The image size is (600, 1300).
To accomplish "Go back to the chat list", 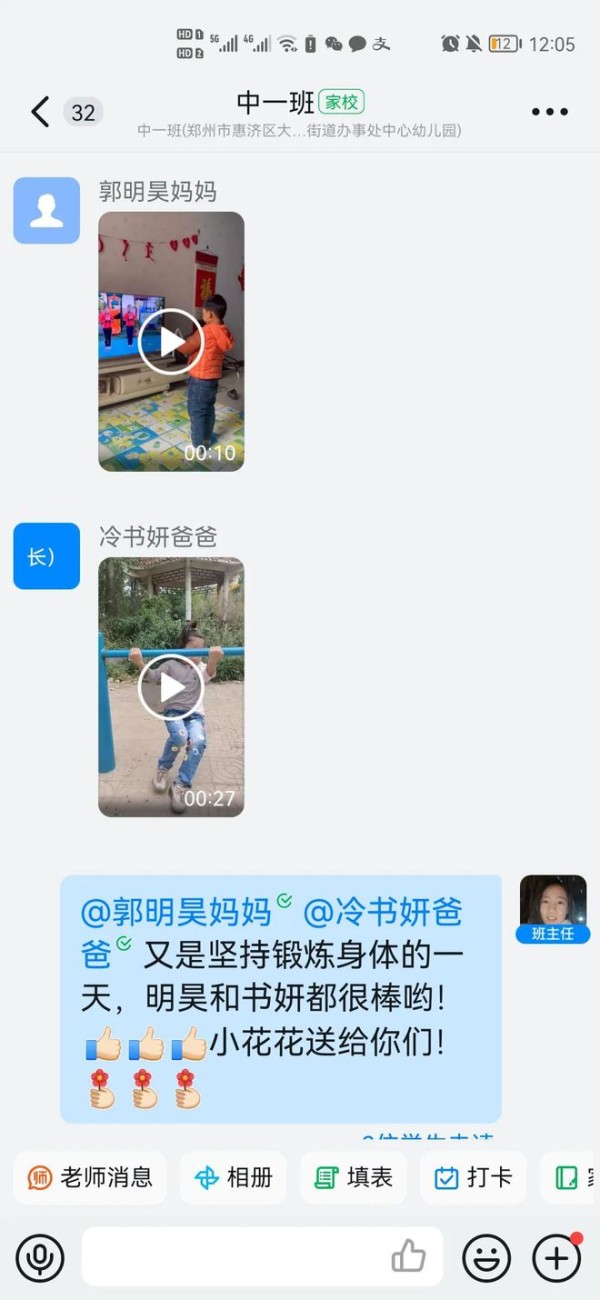I will [40, 111].
